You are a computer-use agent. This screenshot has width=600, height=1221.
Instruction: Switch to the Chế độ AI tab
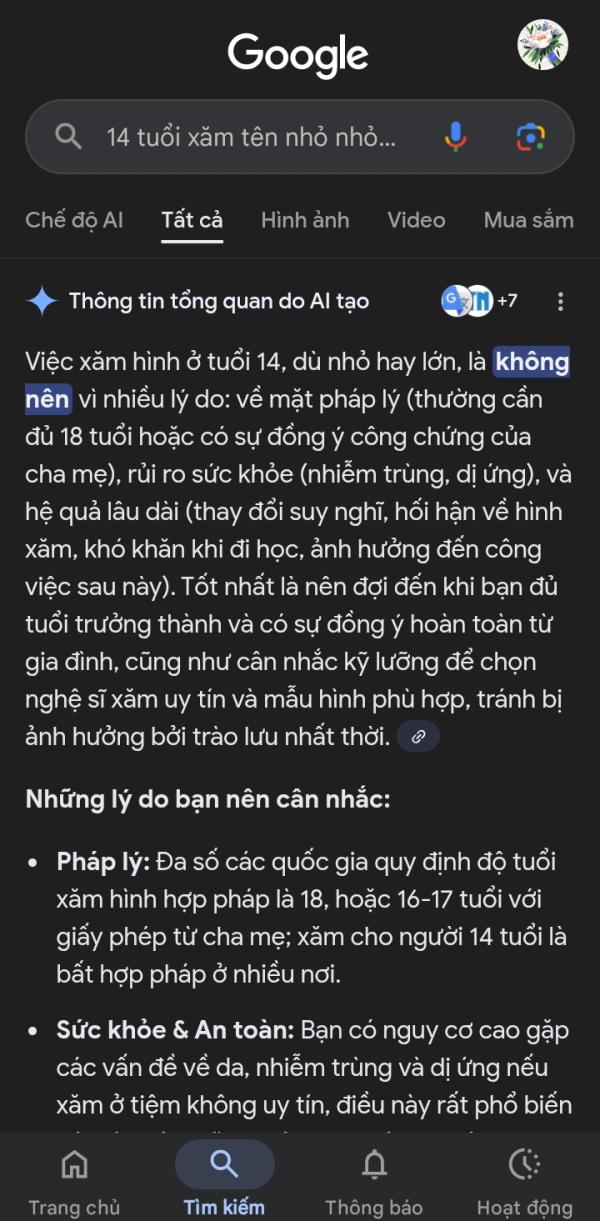[x=74, y=220]
